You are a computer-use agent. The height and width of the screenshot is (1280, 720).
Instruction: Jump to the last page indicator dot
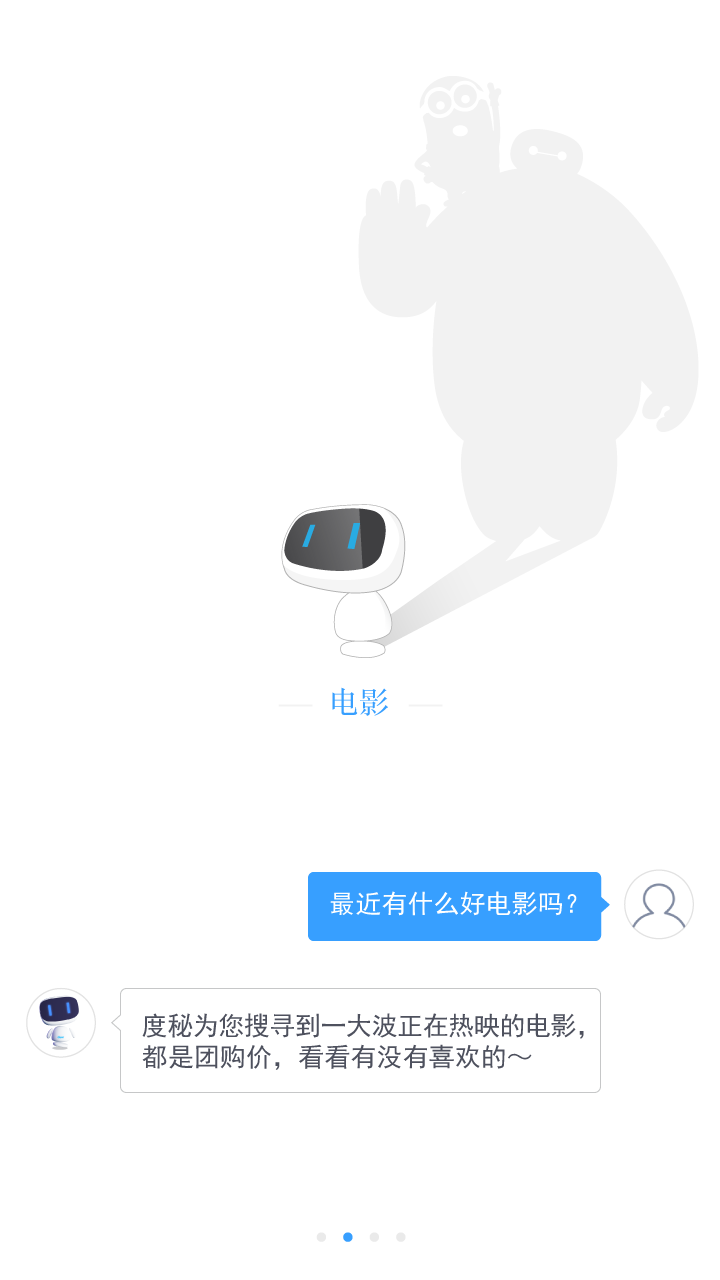point(400,1237)
